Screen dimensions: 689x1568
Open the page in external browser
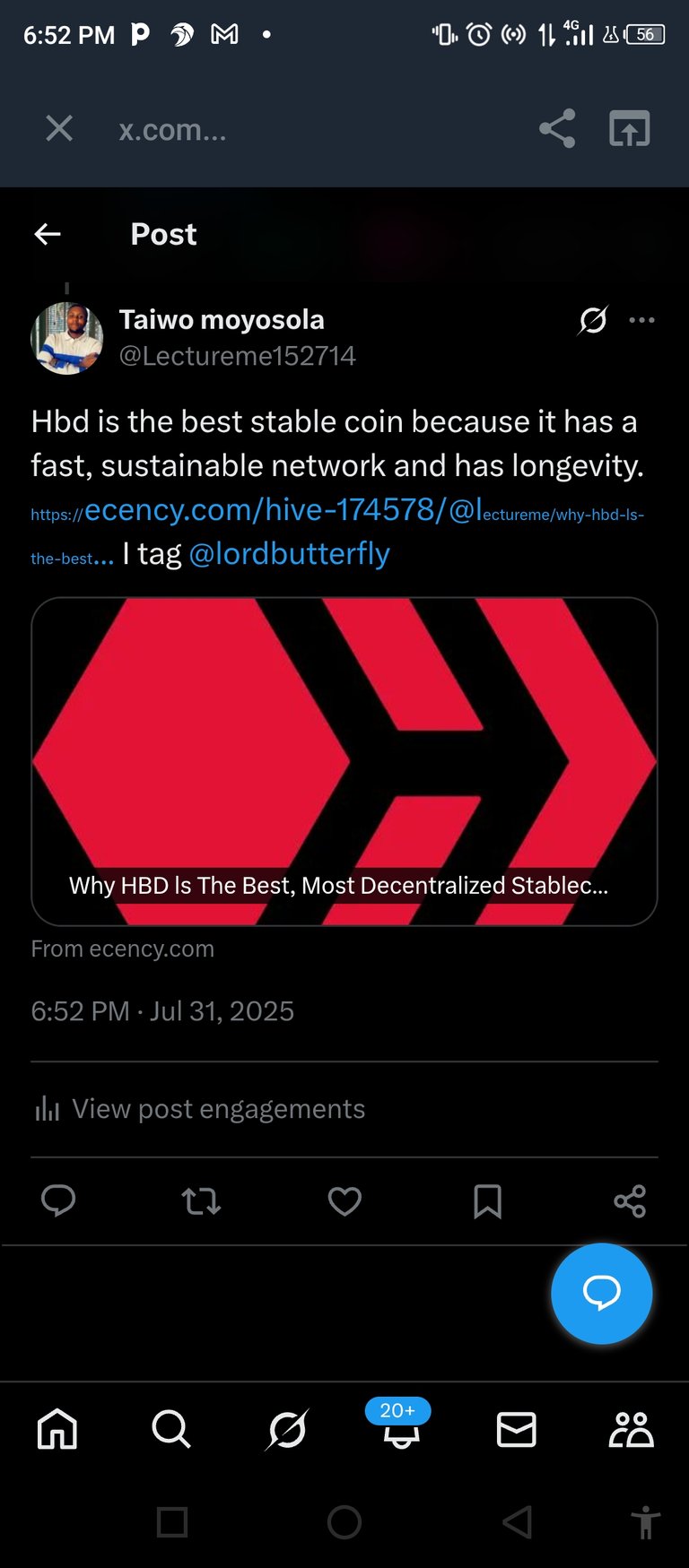coord(630,128)
